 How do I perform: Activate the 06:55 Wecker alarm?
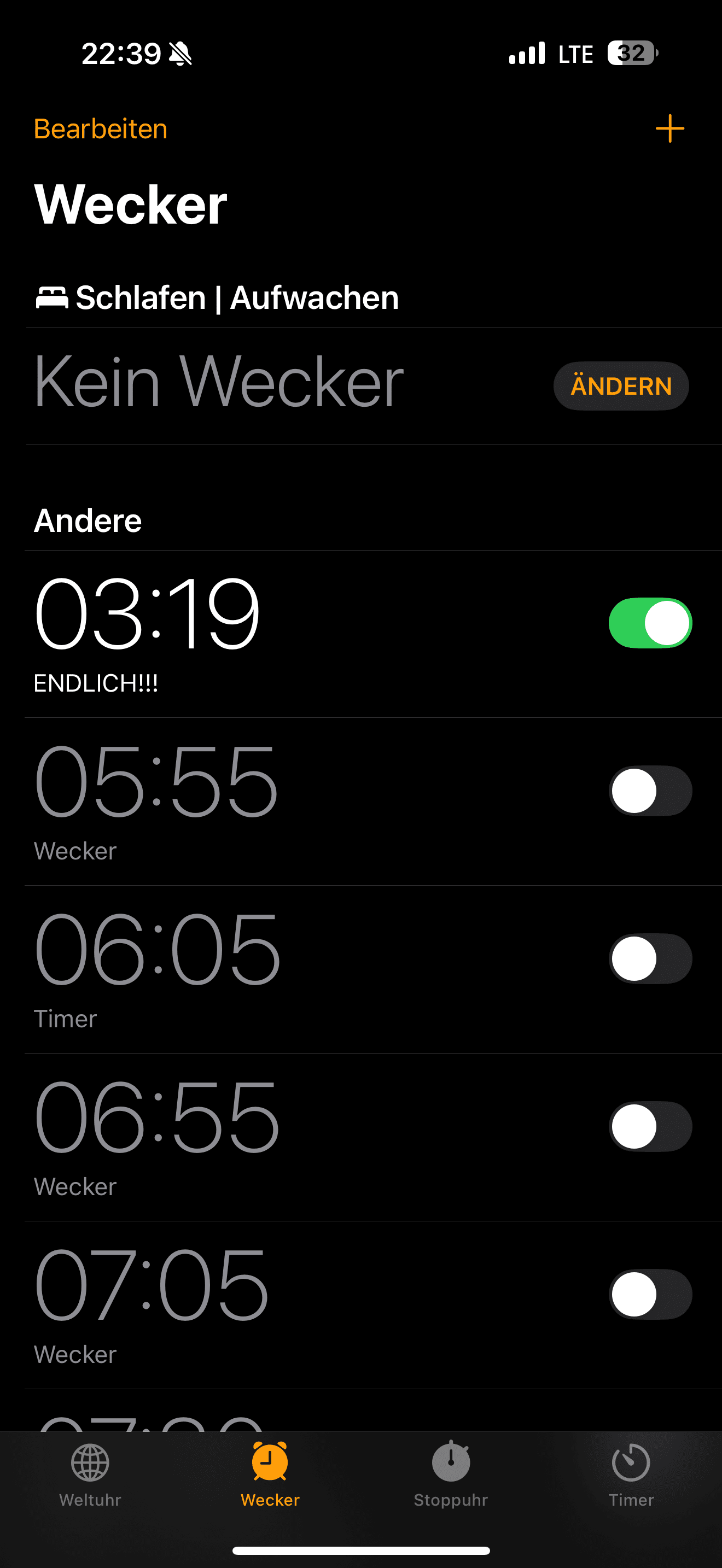click(650, 1127)
